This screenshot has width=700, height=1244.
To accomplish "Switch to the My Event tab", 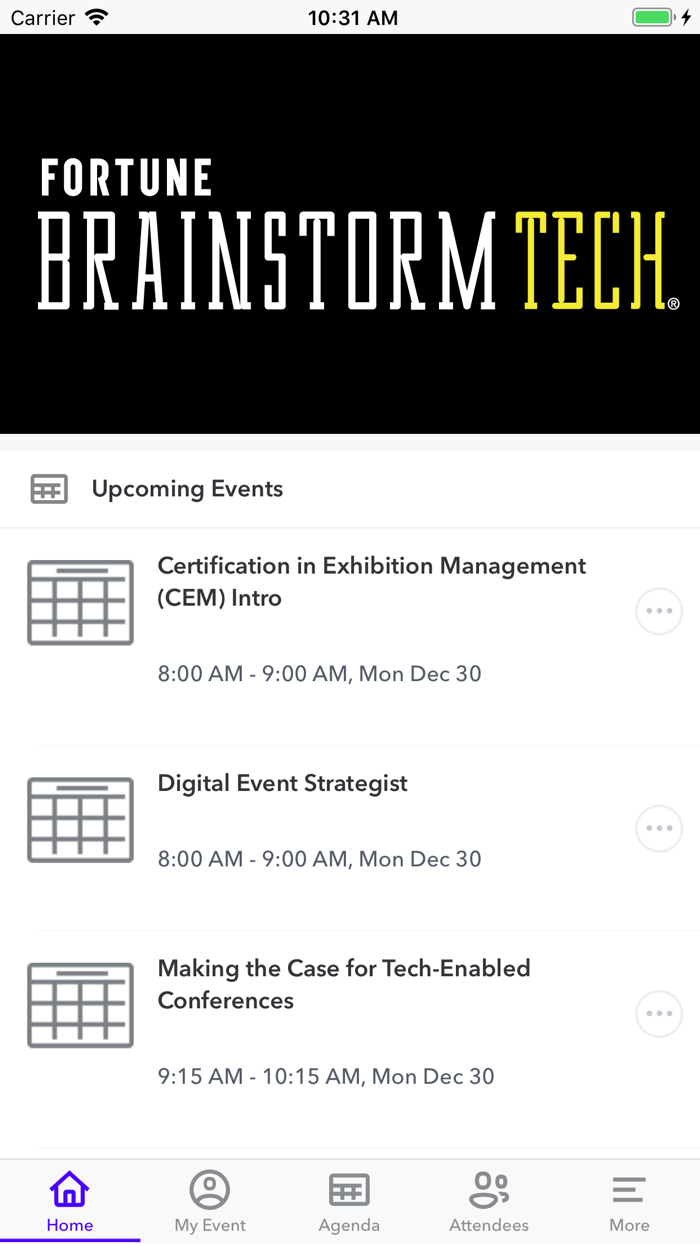I will [210, 1202].
